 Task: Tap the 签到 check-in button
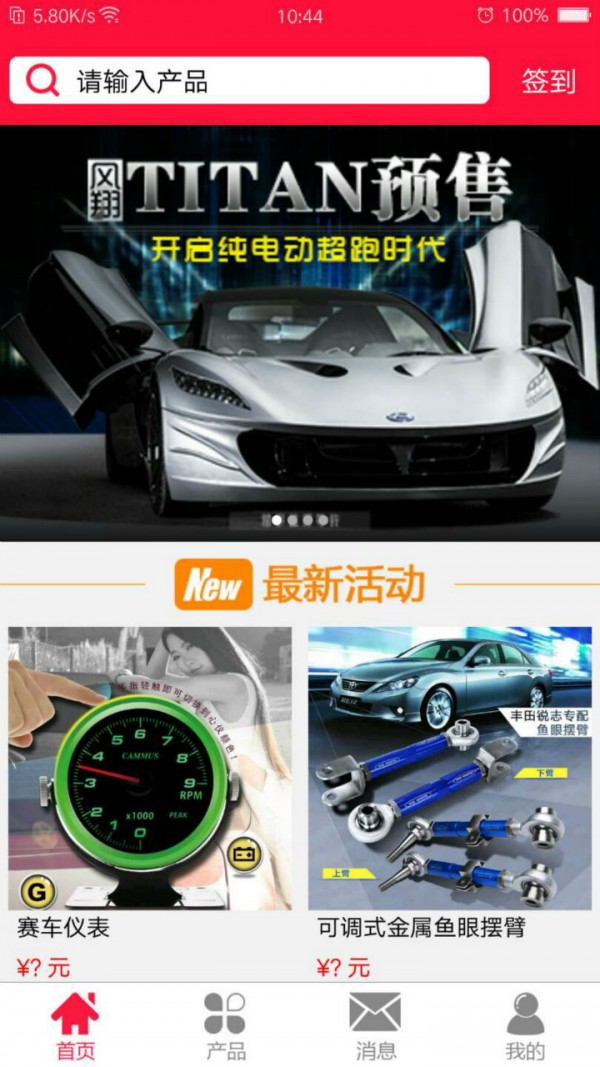tap(548, 81)
